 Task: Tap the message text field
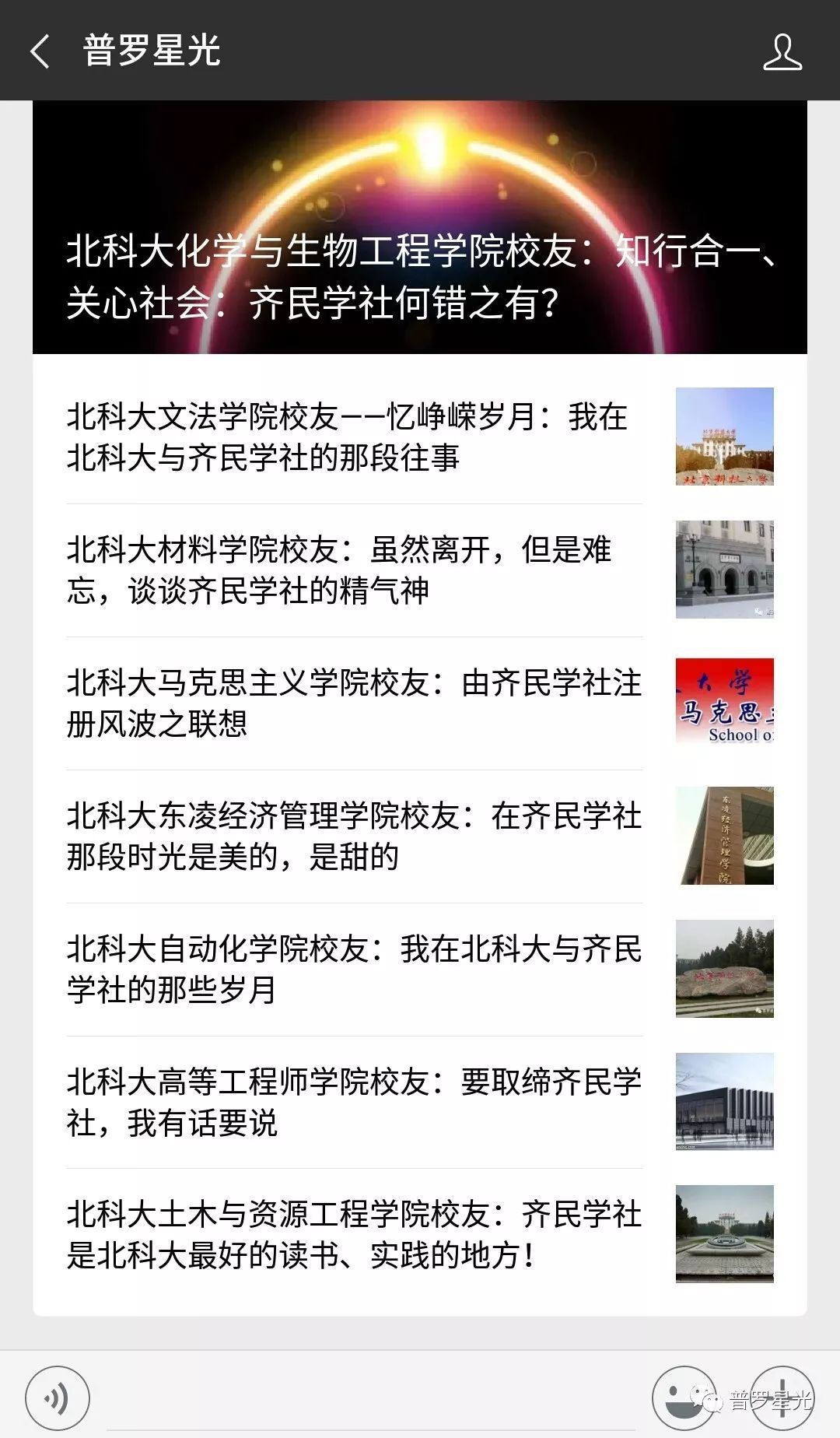371,1398
